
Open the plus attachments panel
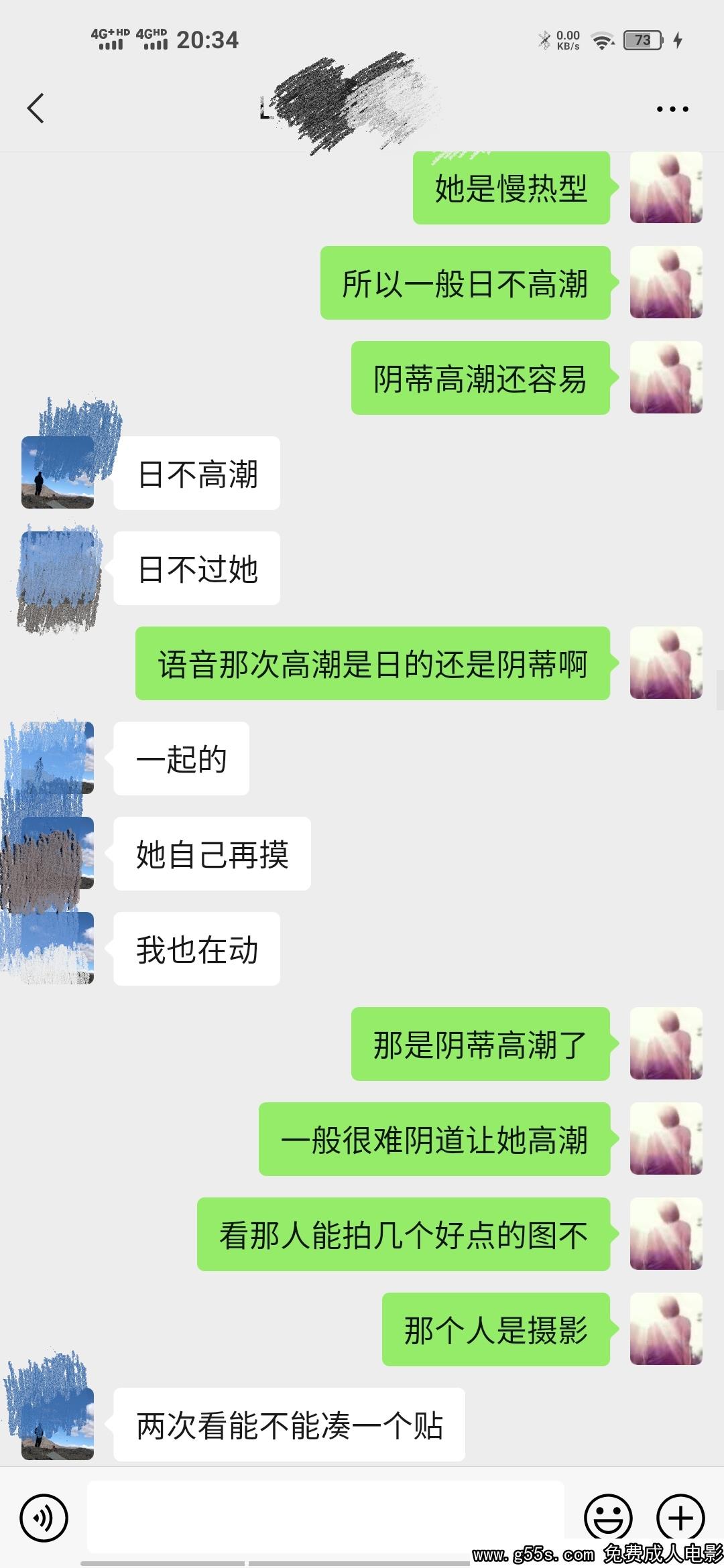[x=680, y=1517]
